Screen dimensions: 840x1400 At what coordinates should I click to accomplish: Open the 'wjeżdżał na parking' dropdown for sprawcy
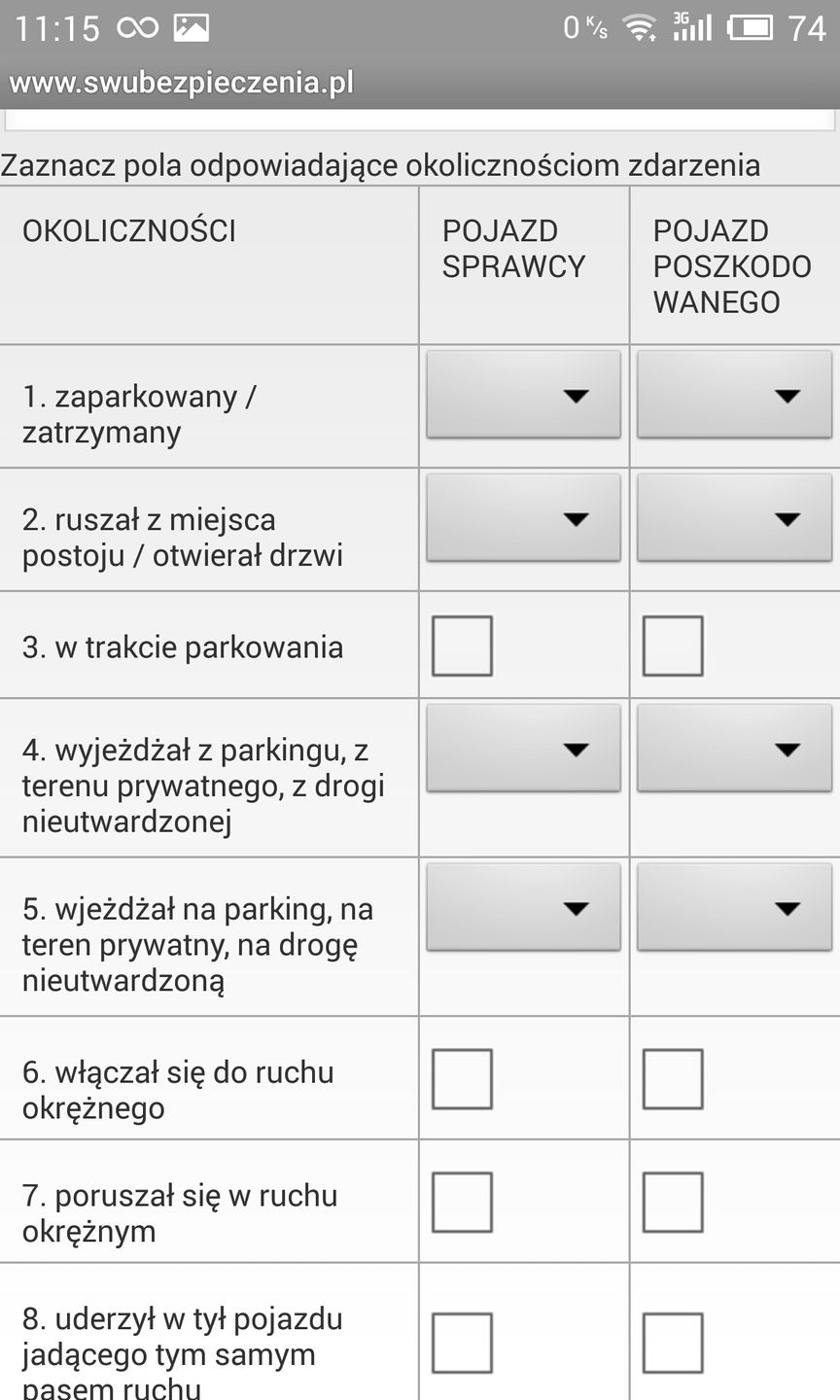coord(522,907)
